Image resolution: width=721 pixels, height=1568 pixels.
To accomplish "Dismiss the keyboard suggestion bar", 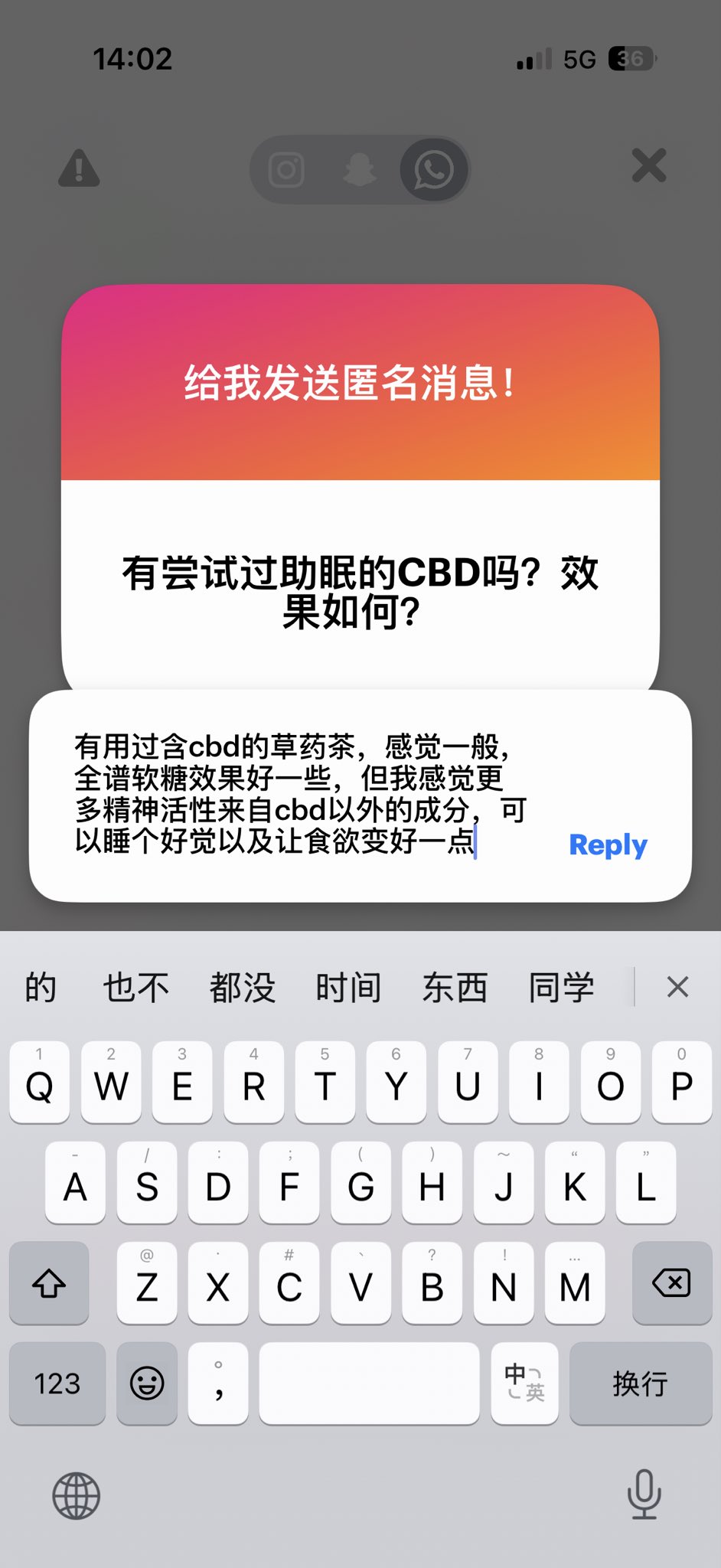I will tap(677, 988).
